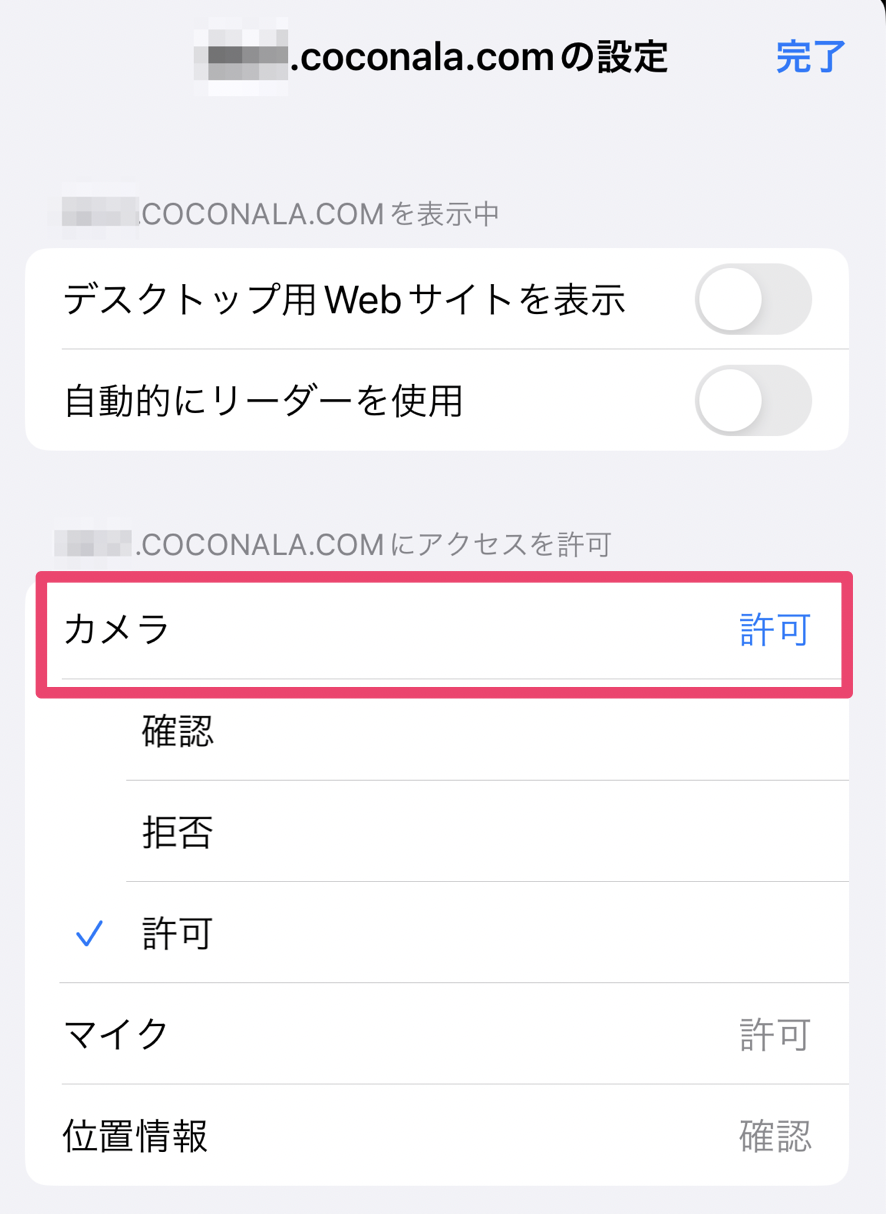Tap 許可 shown next to カメラ
Viewport: 886px width, 1214px height.
click(774, 630)
